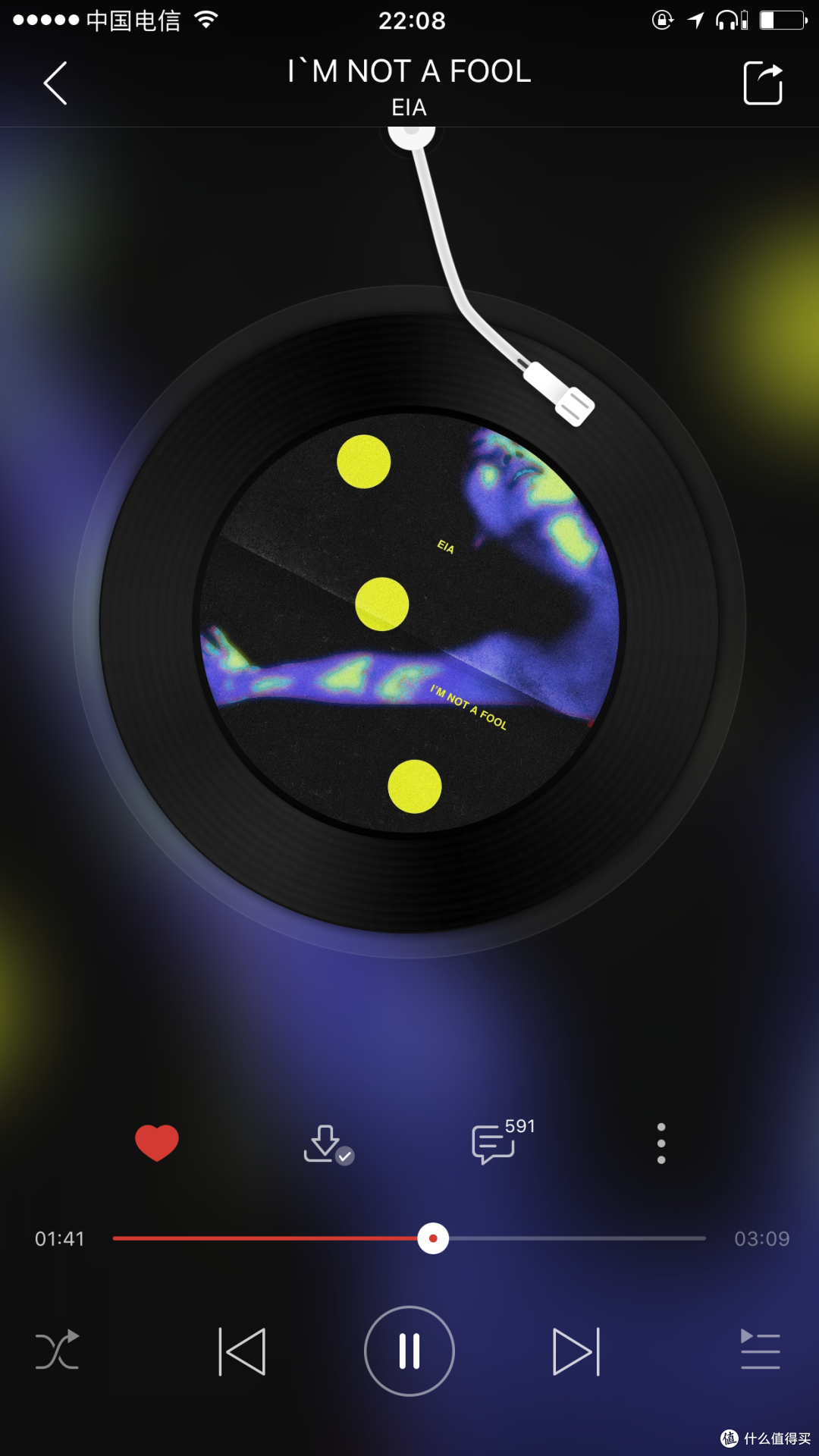Screen dimensions: 819x1456
Task: Tap the playback progress slider knob
Action: (433, 1238)
